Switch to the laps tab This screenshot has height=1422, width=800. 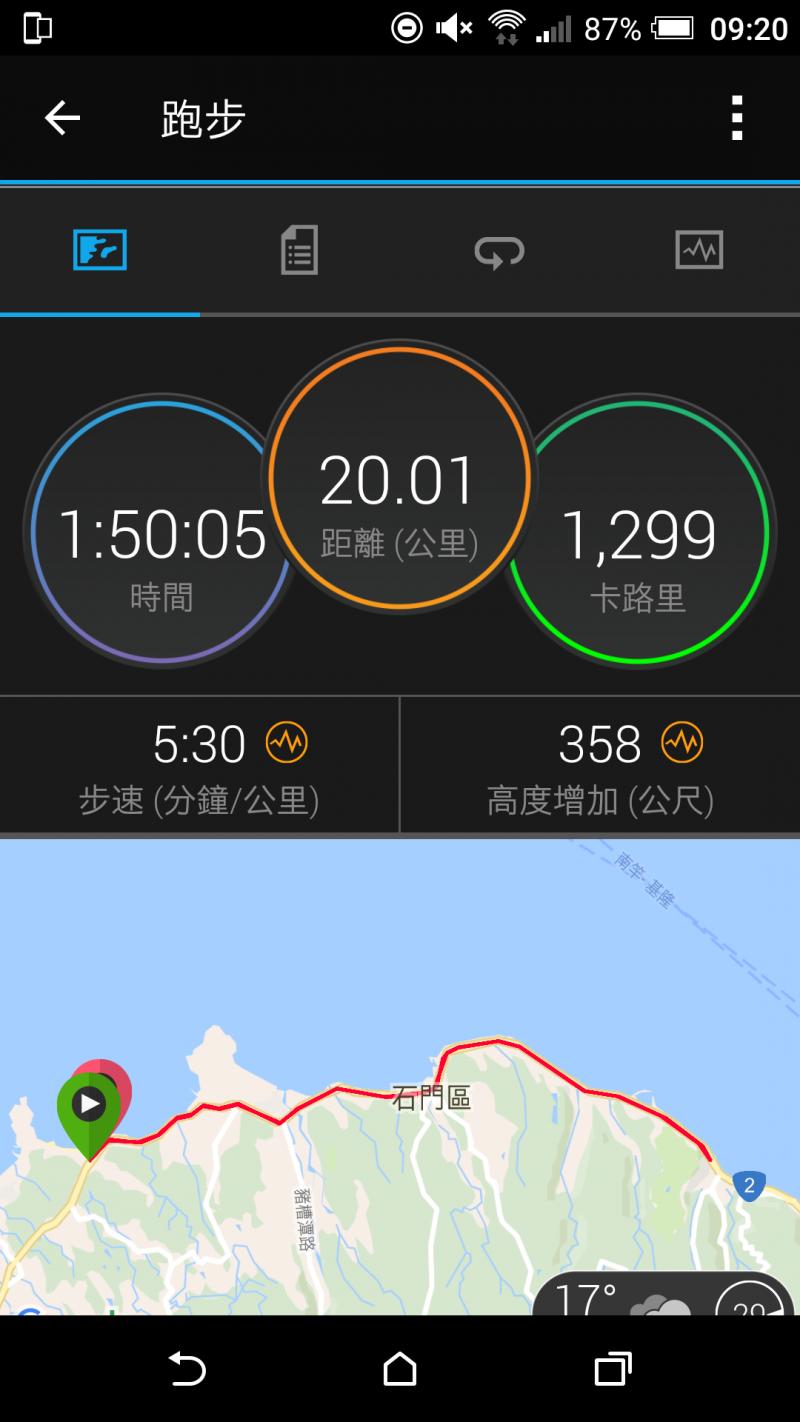(499, 251)
